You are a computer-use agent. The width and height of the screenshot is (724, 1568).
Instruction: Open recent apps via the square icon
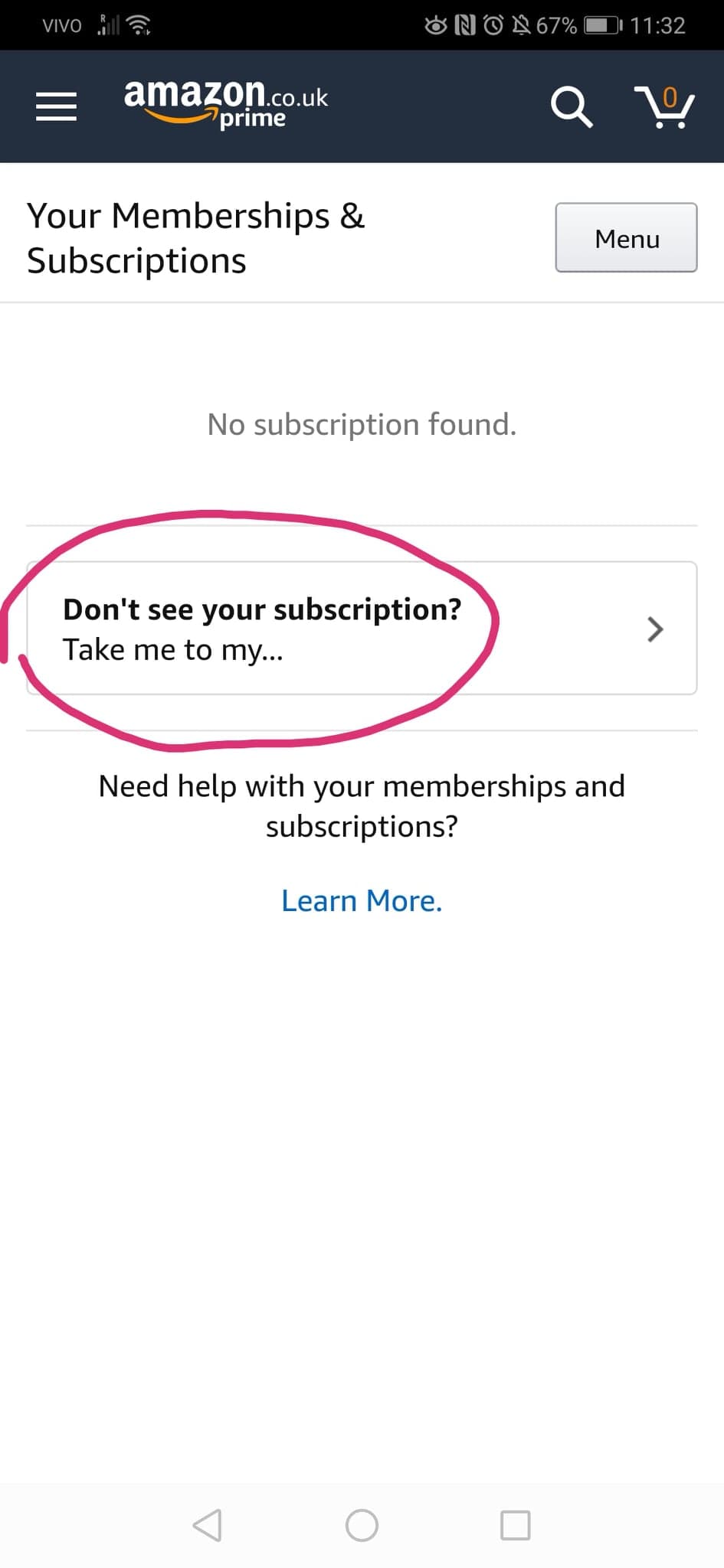point(515,1524)
